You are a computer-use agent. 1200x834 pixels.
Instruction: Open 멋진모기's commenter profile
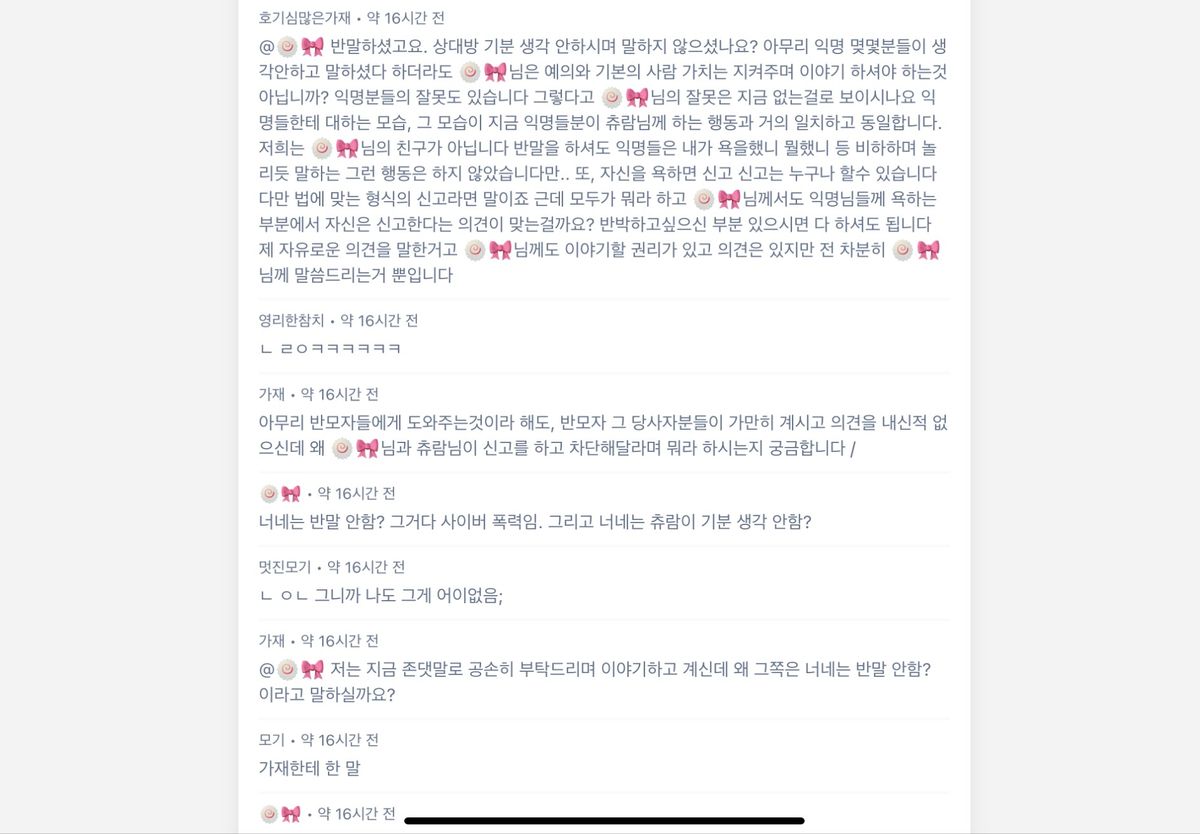click(285, 567)
